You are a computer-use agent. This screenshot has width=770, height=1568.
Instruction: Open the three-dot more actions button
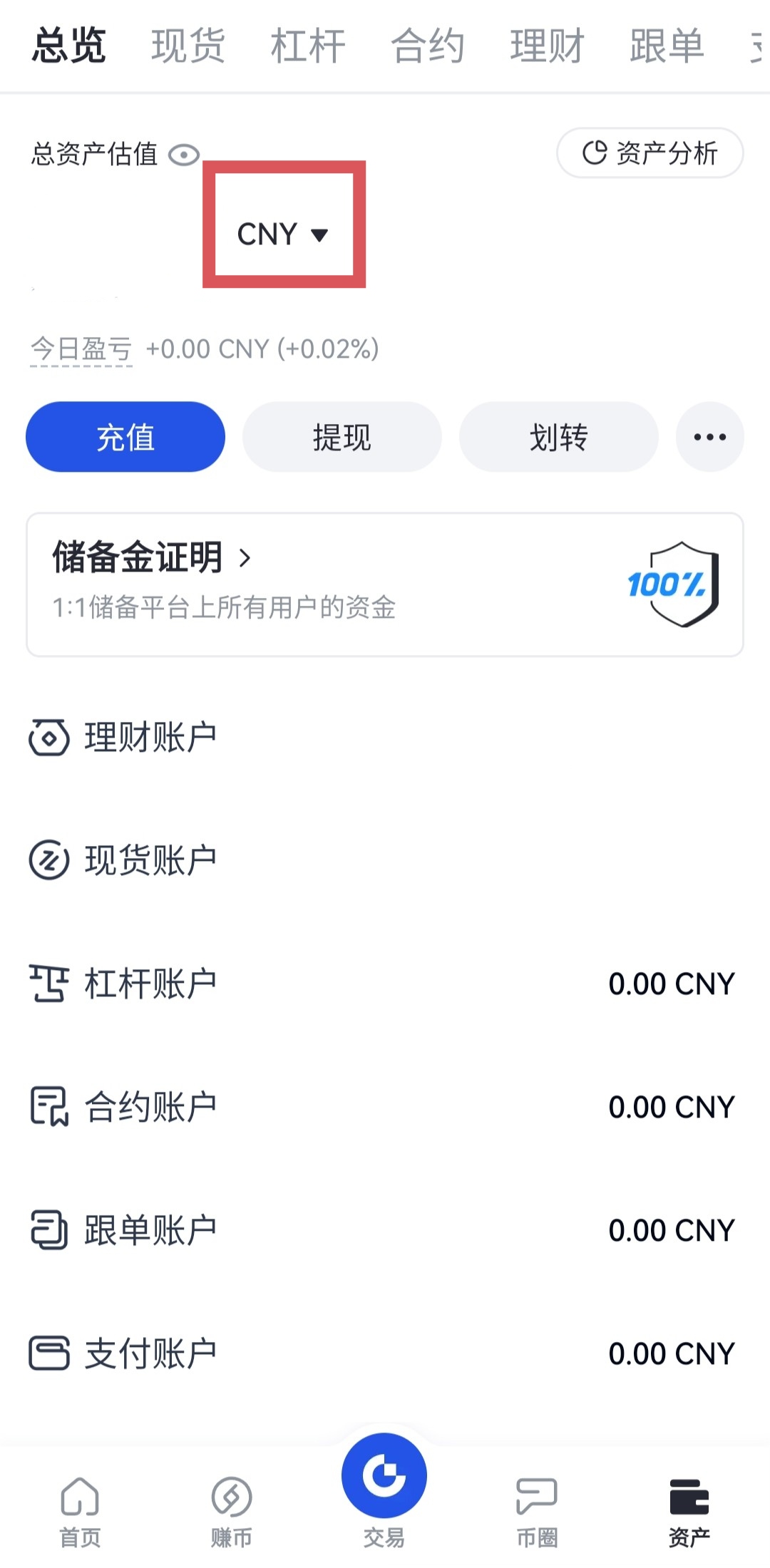[709, 437]
